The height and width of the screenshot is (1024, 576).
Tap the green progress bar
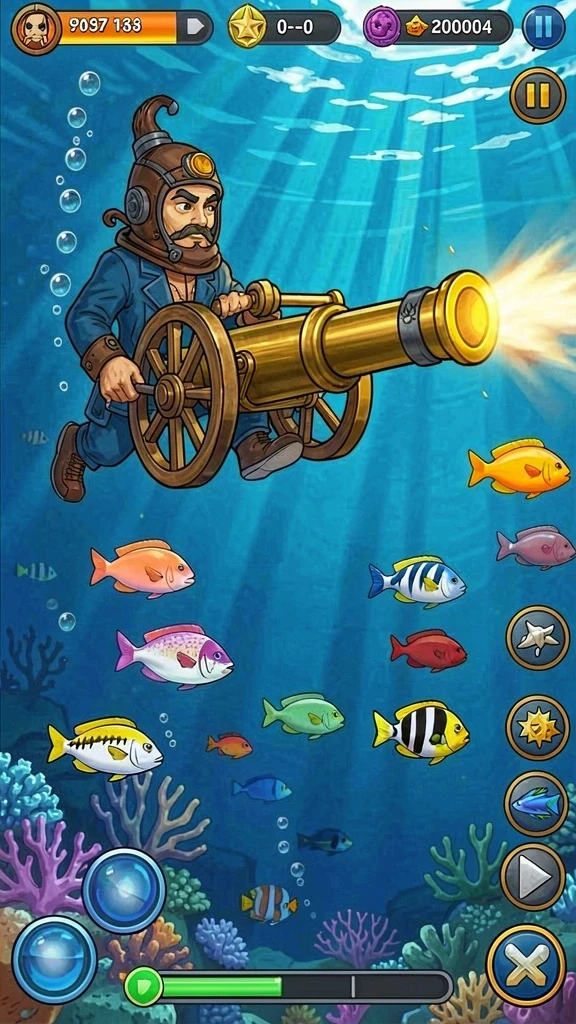point(288,986)
